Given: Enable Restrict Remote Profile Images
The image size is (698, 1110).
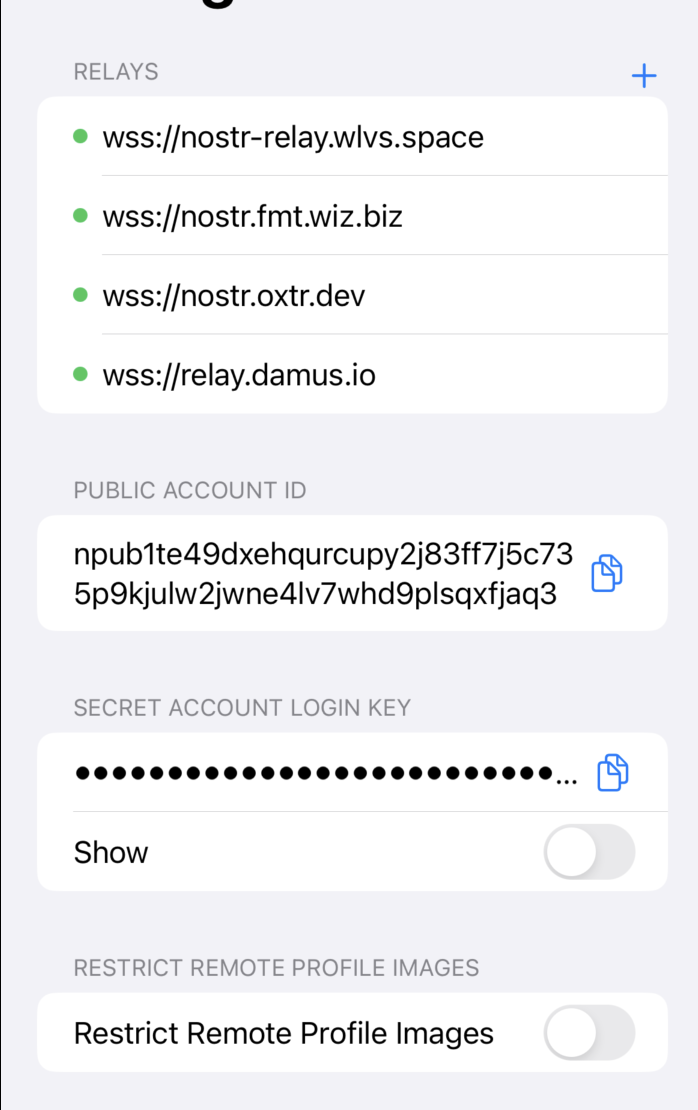Looking at the screenshot, I should point(589,1032).
